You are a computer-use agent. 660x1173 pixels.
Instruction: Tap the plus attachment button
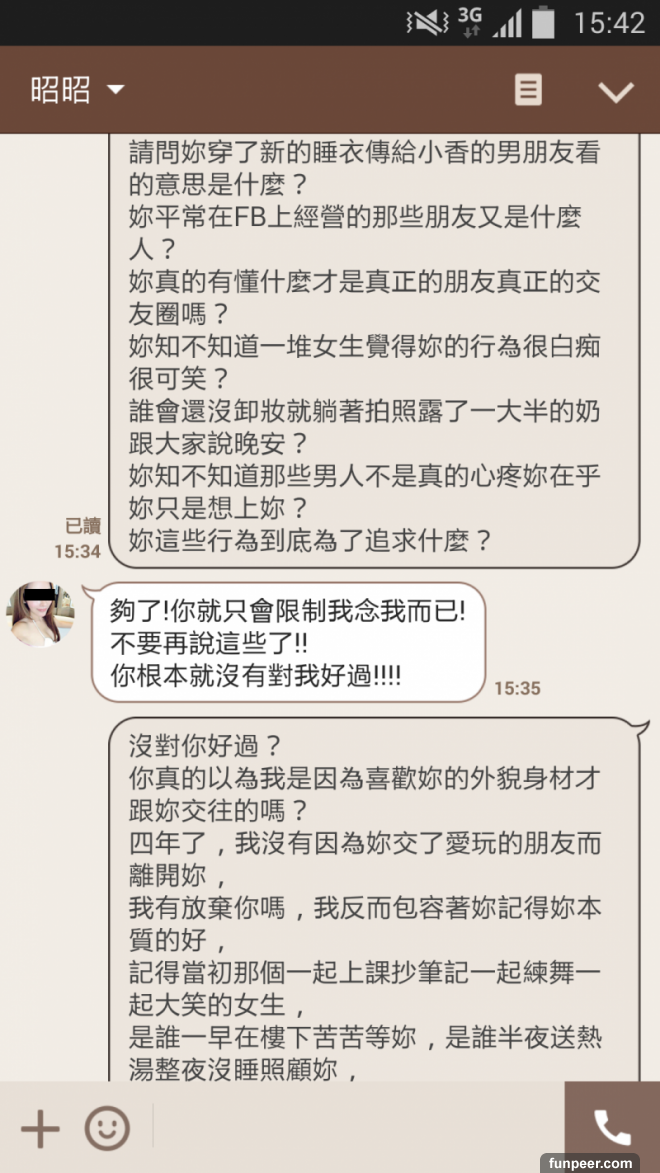[40, 1129]
